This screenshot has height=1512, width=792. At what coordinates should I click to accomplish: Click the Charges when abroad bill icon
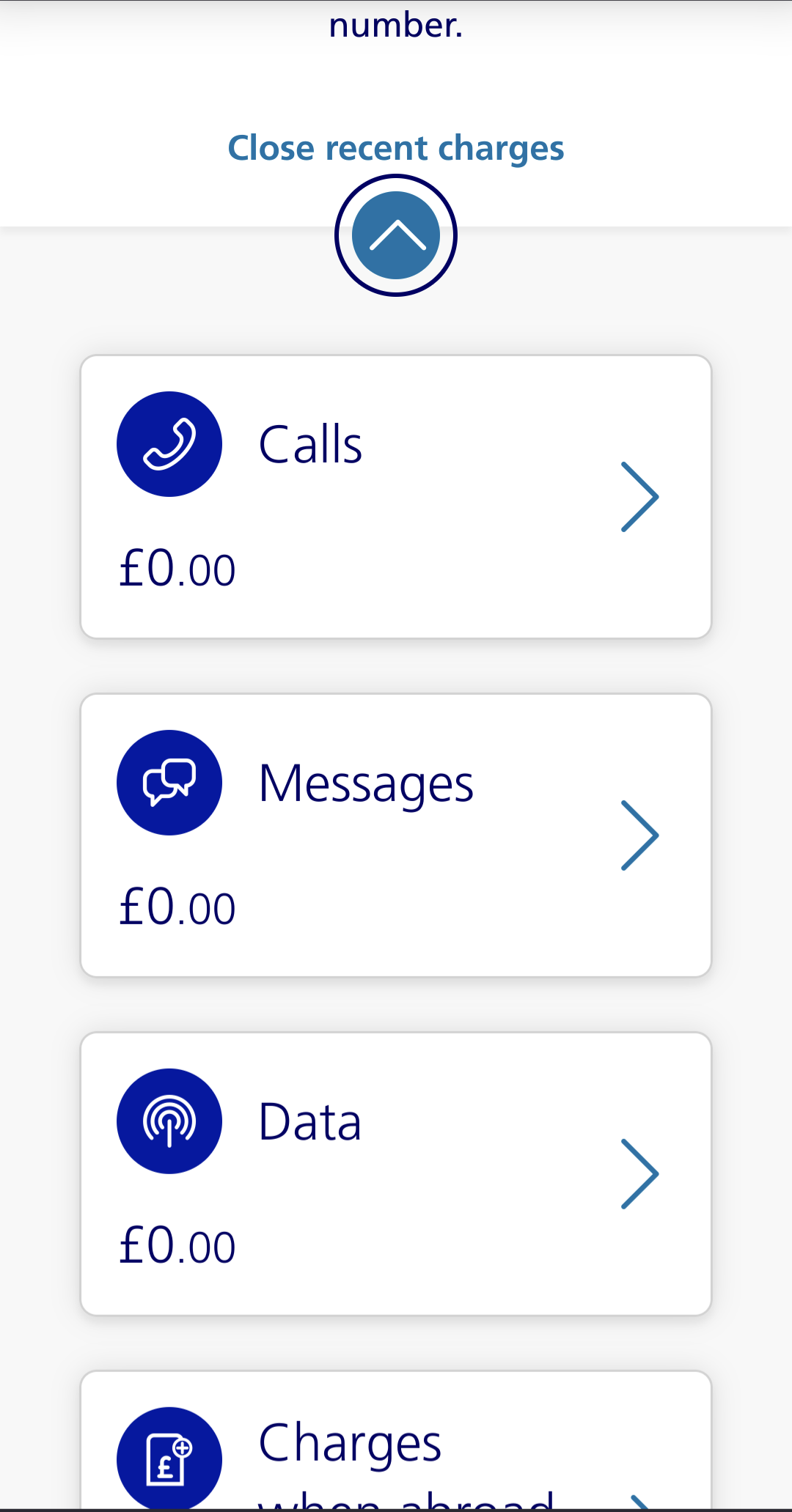tap(169, 1458)
